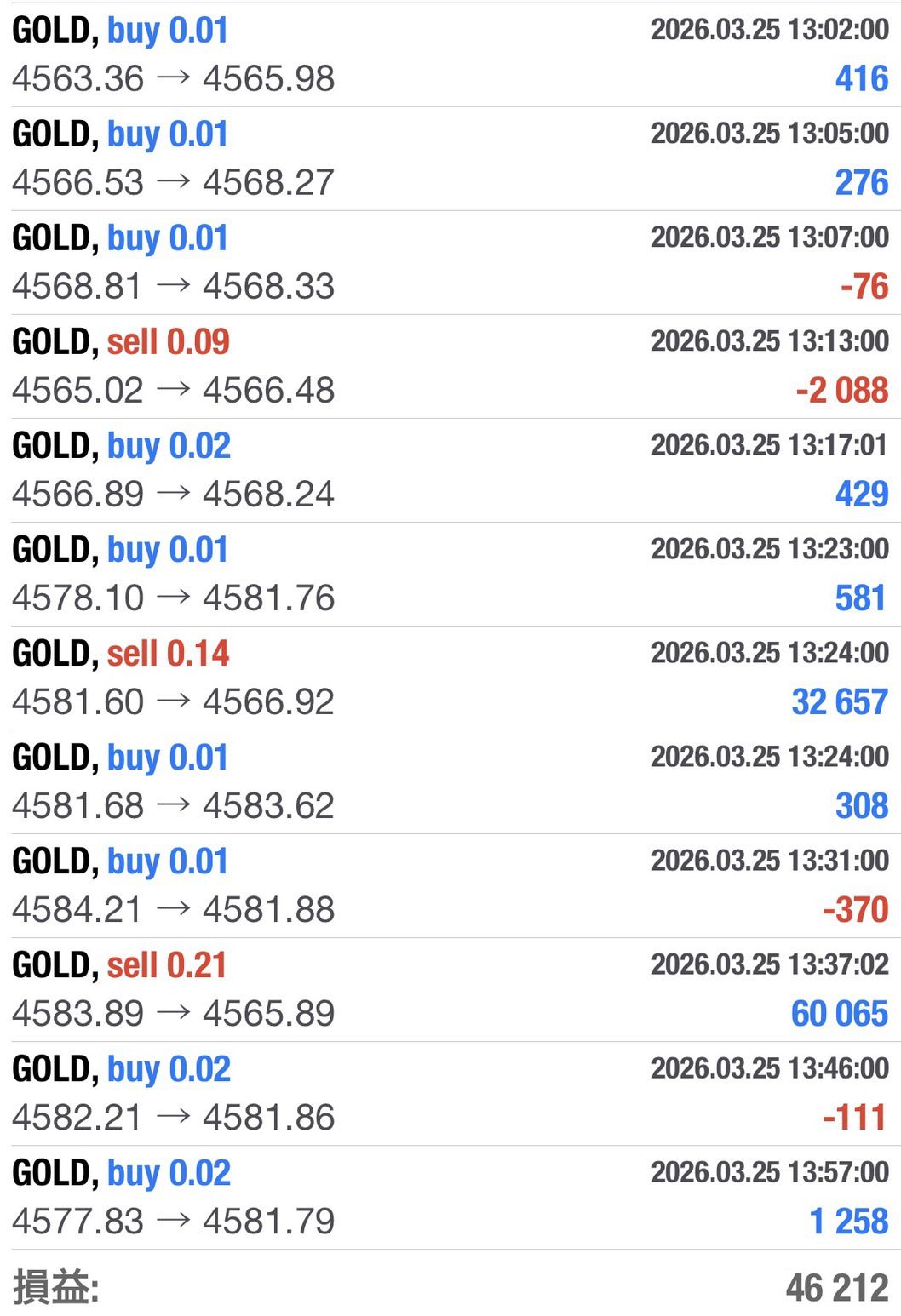The width and height of the screenshot is (901, 1316).
Task: Expand the GOLD sell 0.21 trade row
Action: [450, 989]
